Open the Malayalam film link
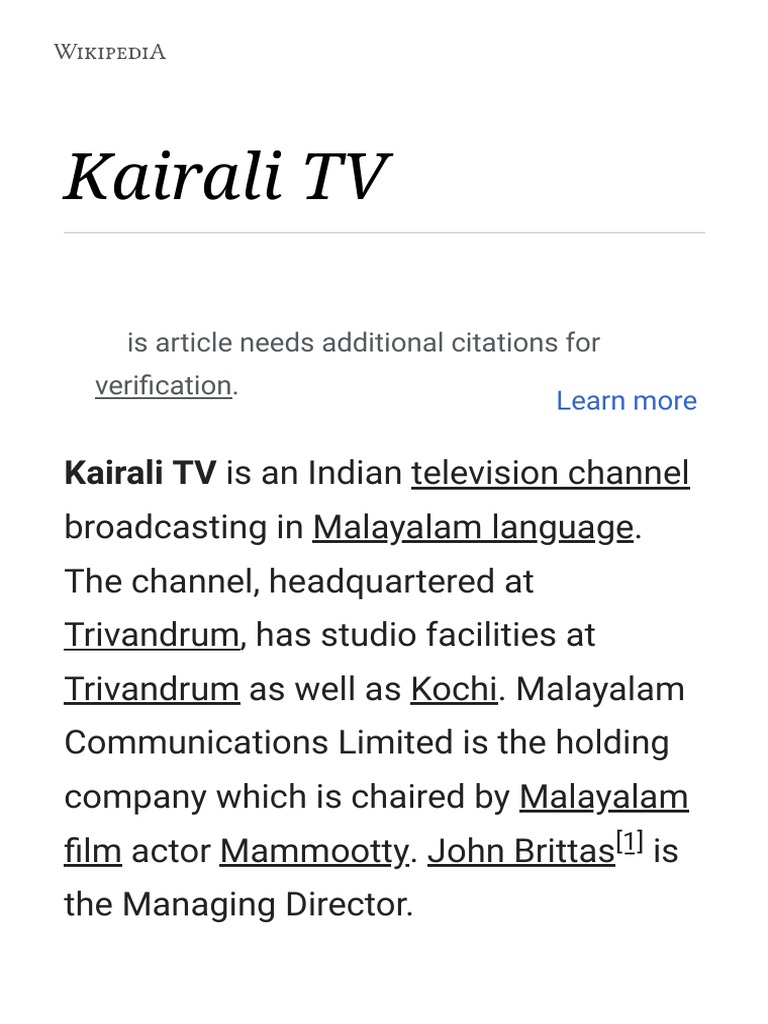This screenshot has width=768, height=1024. (376, 824)
